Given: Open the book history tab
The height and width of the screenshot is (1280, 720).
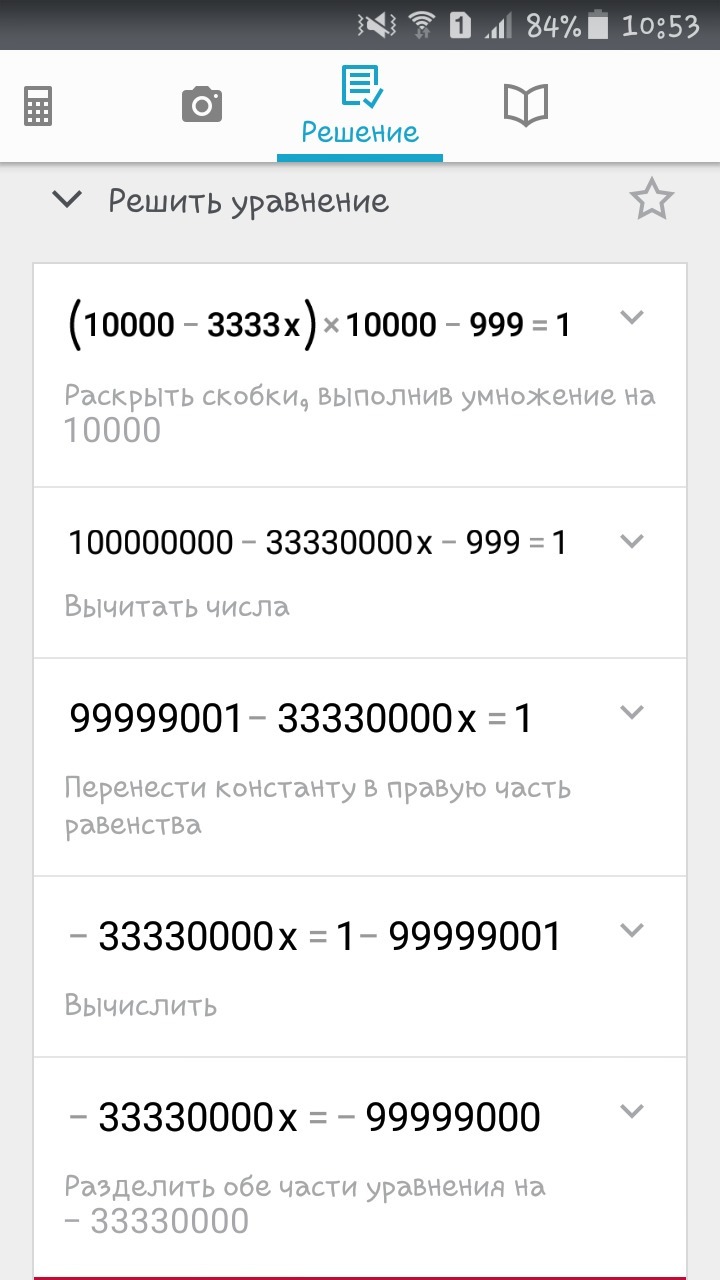Looking at the screenshot, I should tap(526, 105).
